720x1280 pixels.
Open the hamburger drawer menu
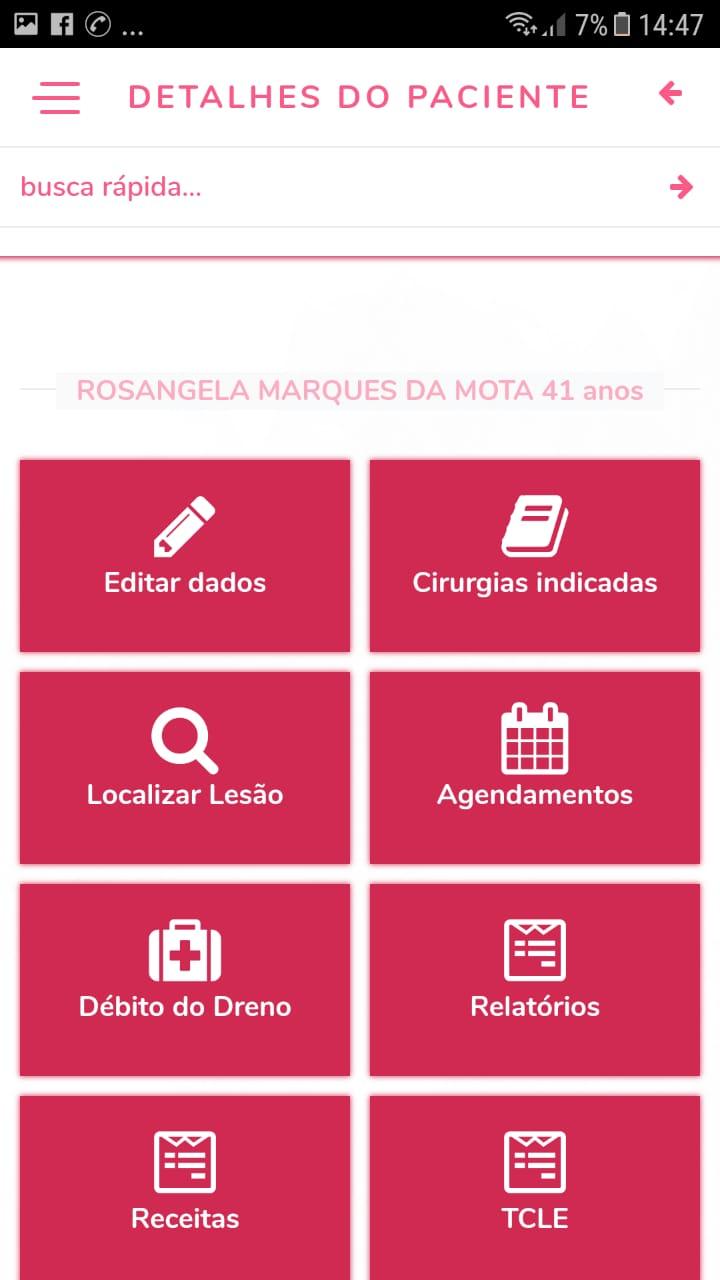pos(56,96)
